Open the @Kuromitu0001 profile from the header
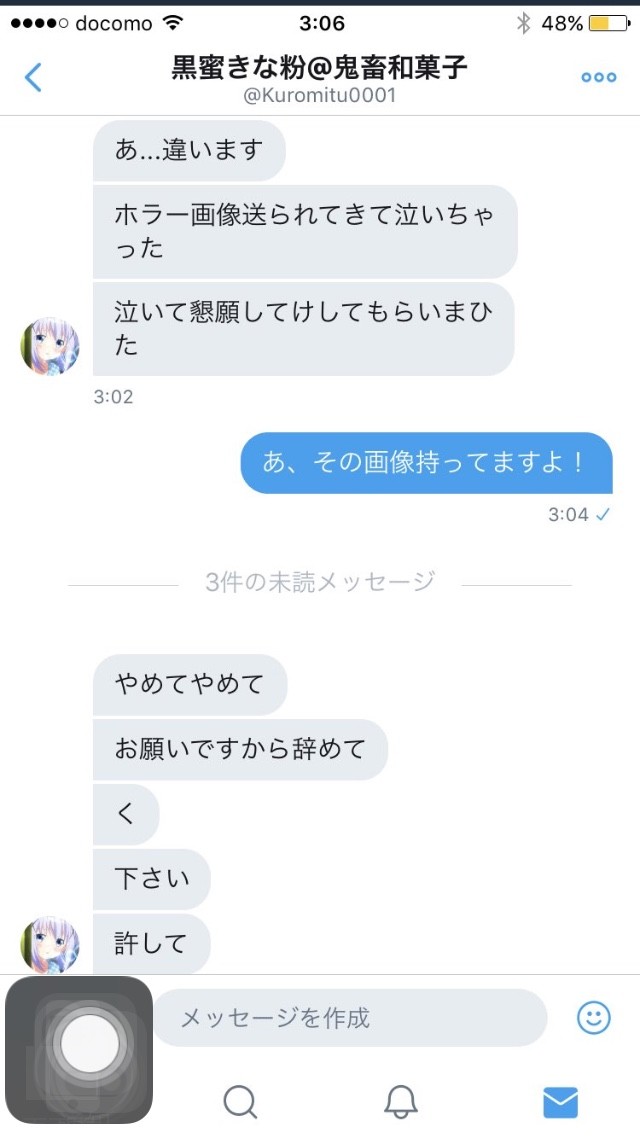 320,96
